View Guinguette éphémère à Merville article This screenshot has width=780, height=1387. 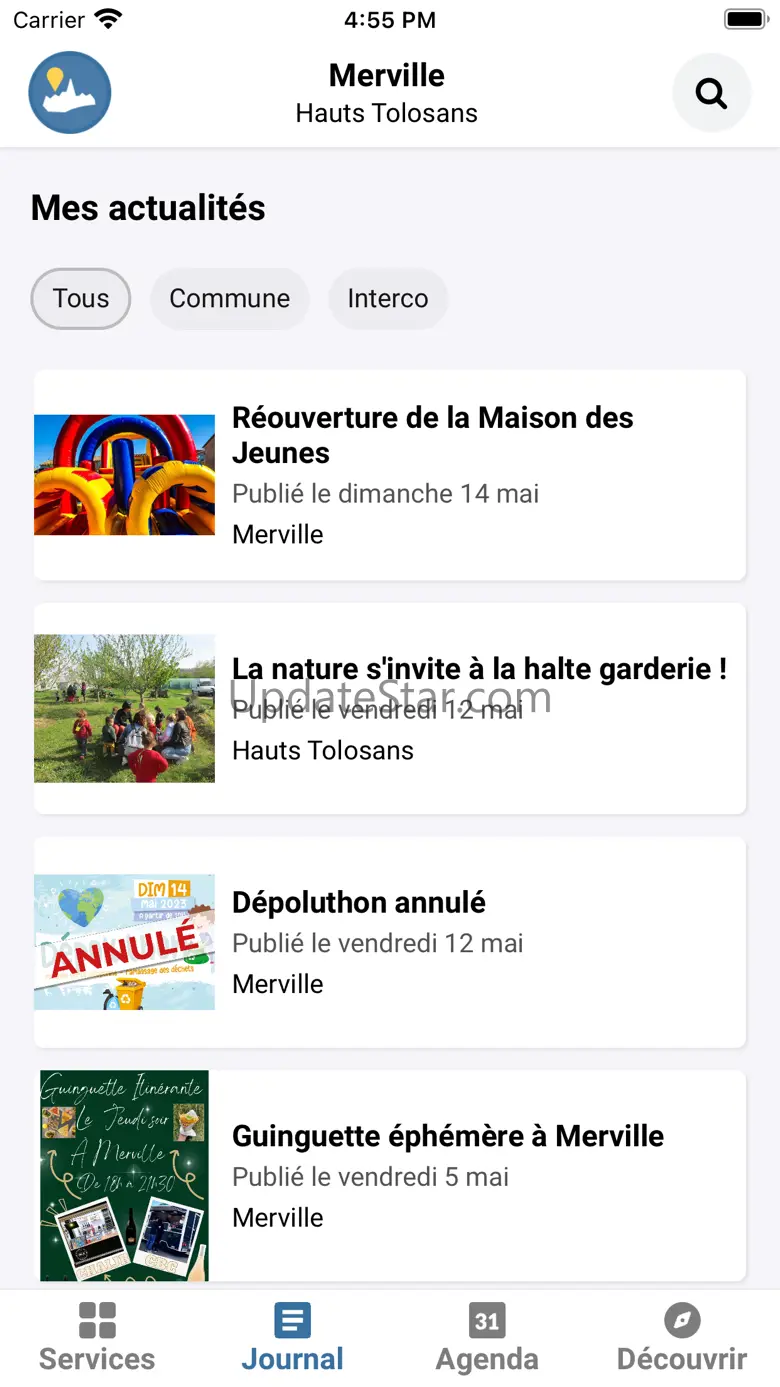[x=390, y=1175]
